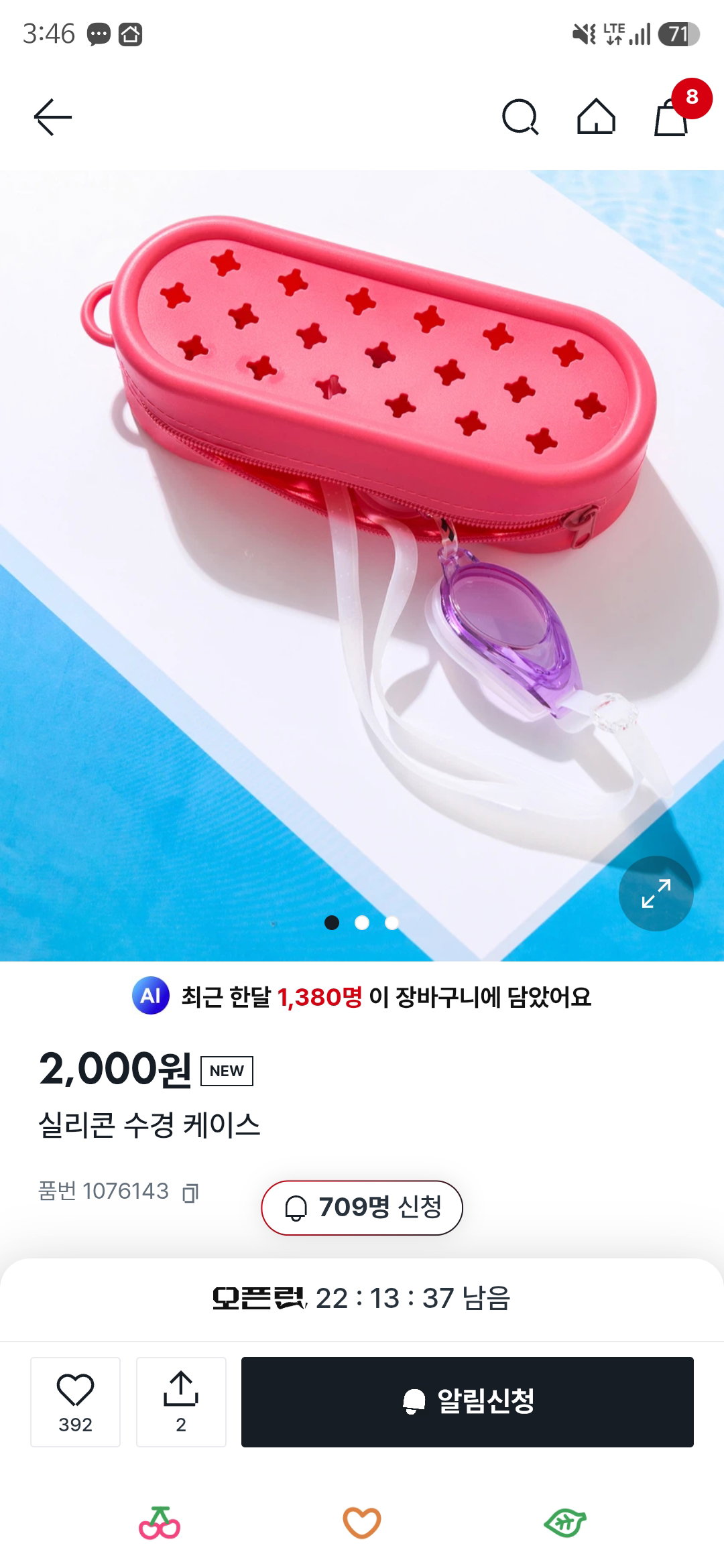Tap the 709명 신청 alert pill

[x=362, y=1207]
